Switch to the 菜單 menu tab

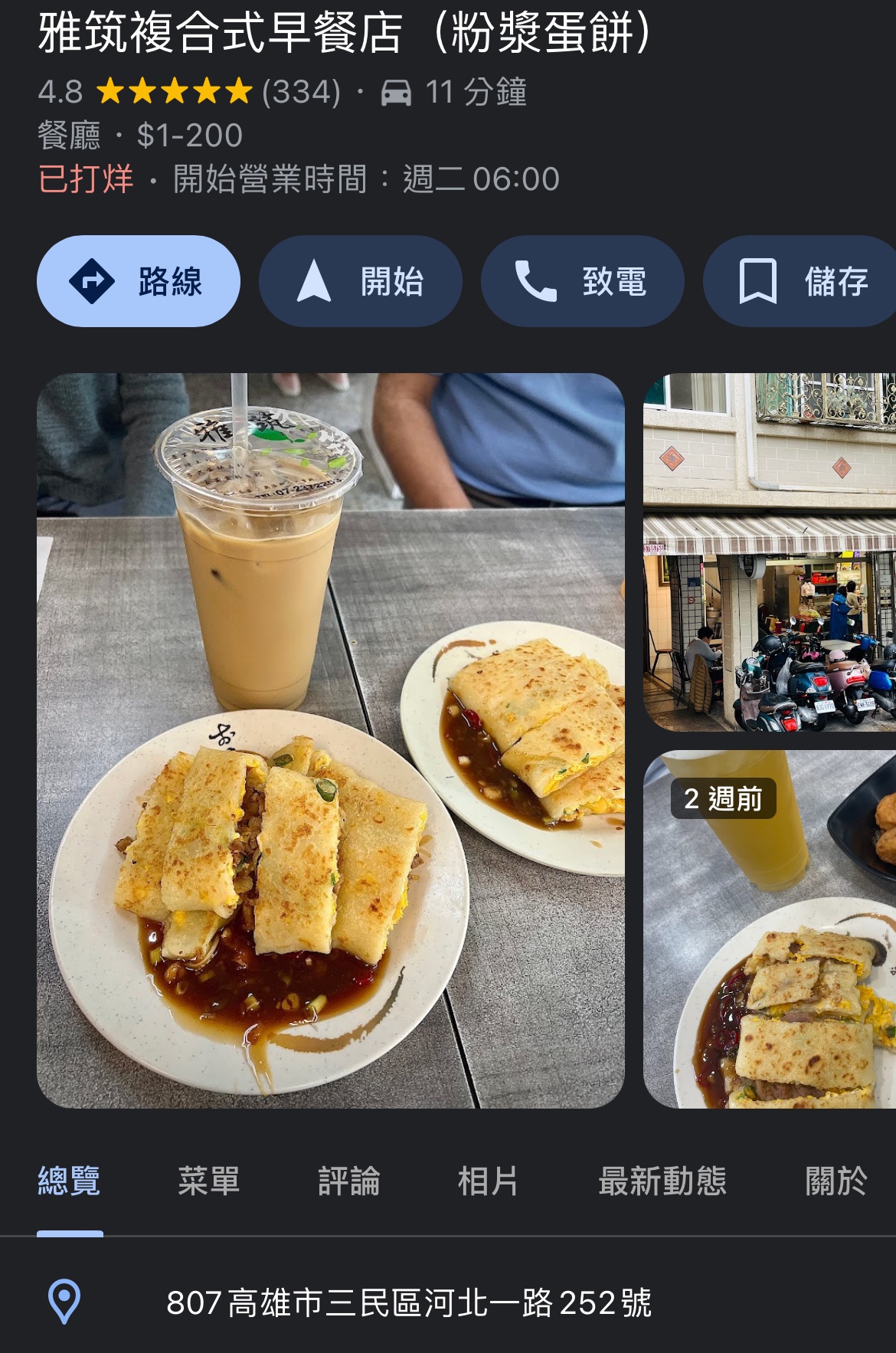click(209, 1181)
